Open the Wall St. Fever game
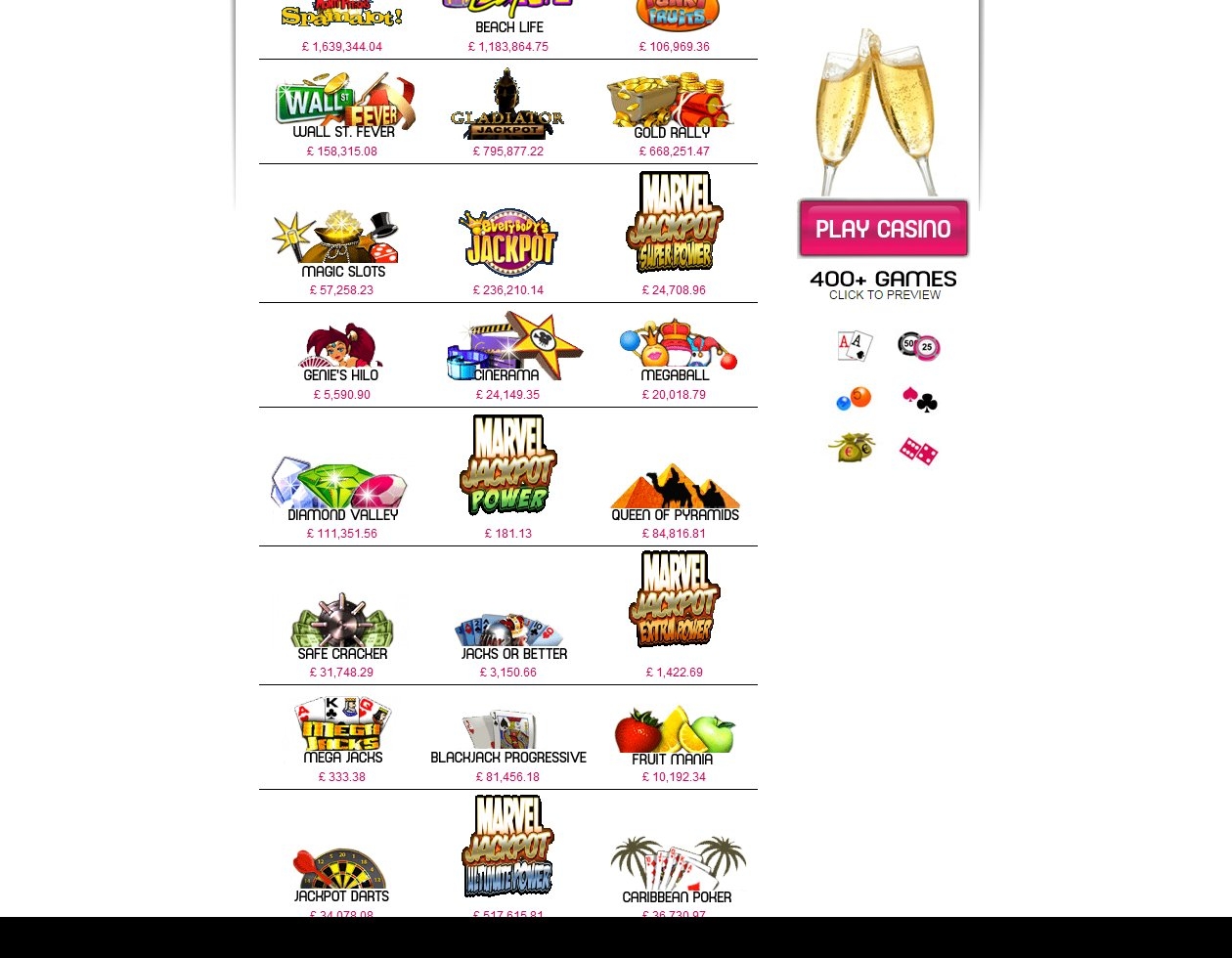The image size is (1232, 958). point(343,105)
